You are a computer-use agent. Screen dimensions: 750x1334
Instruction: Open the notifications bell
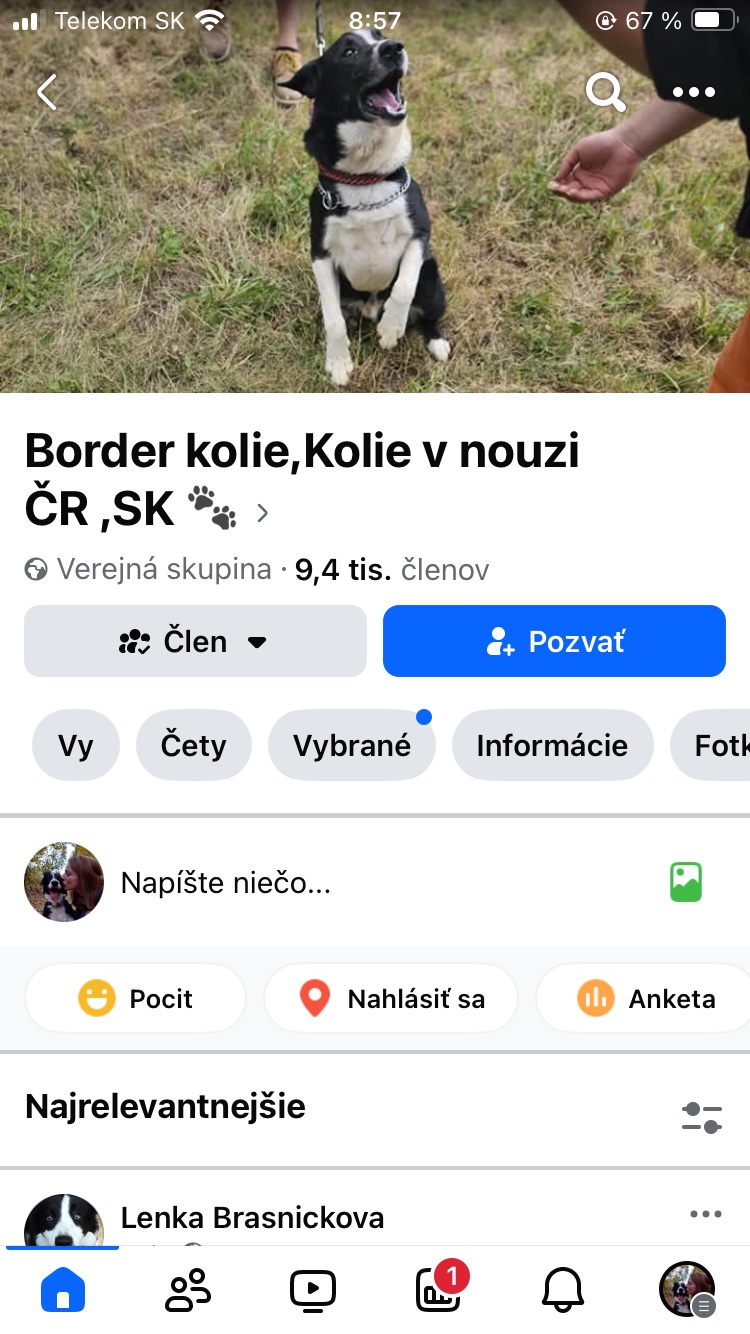[562, 1289]
